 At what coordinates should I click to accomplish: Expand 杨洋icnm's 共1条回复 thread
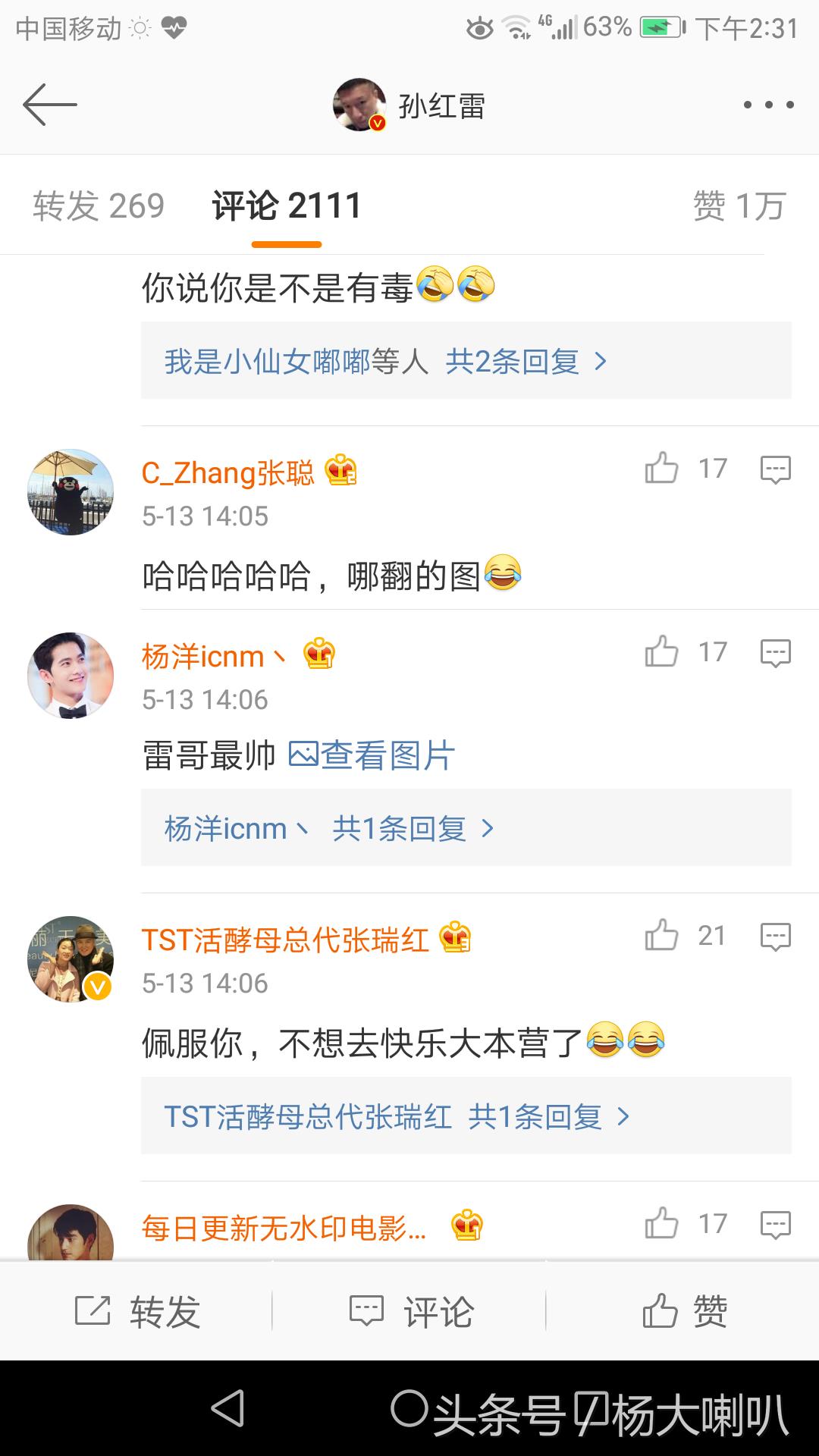click(413, 829)
